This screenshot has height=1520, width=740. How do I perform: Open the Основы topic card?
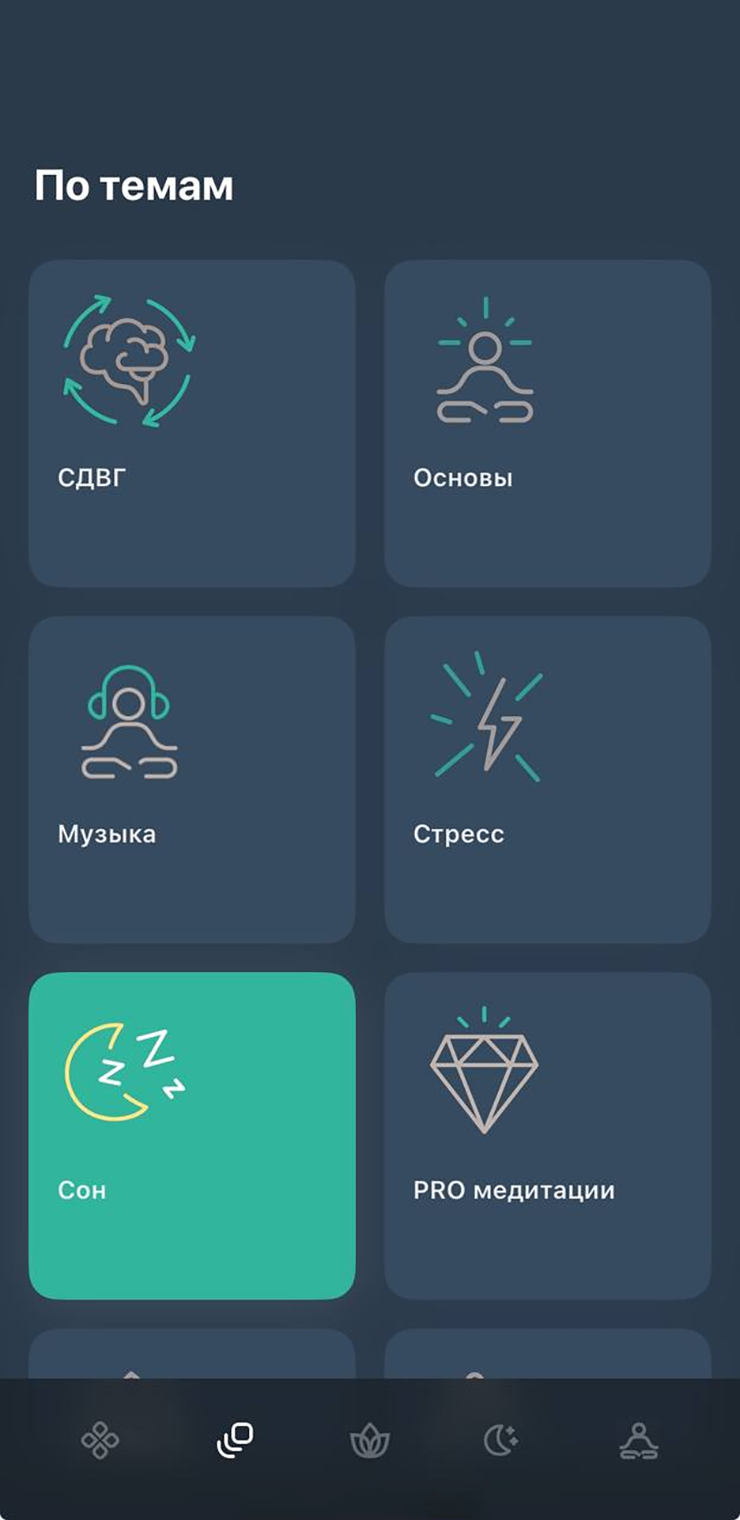[548, 424]
